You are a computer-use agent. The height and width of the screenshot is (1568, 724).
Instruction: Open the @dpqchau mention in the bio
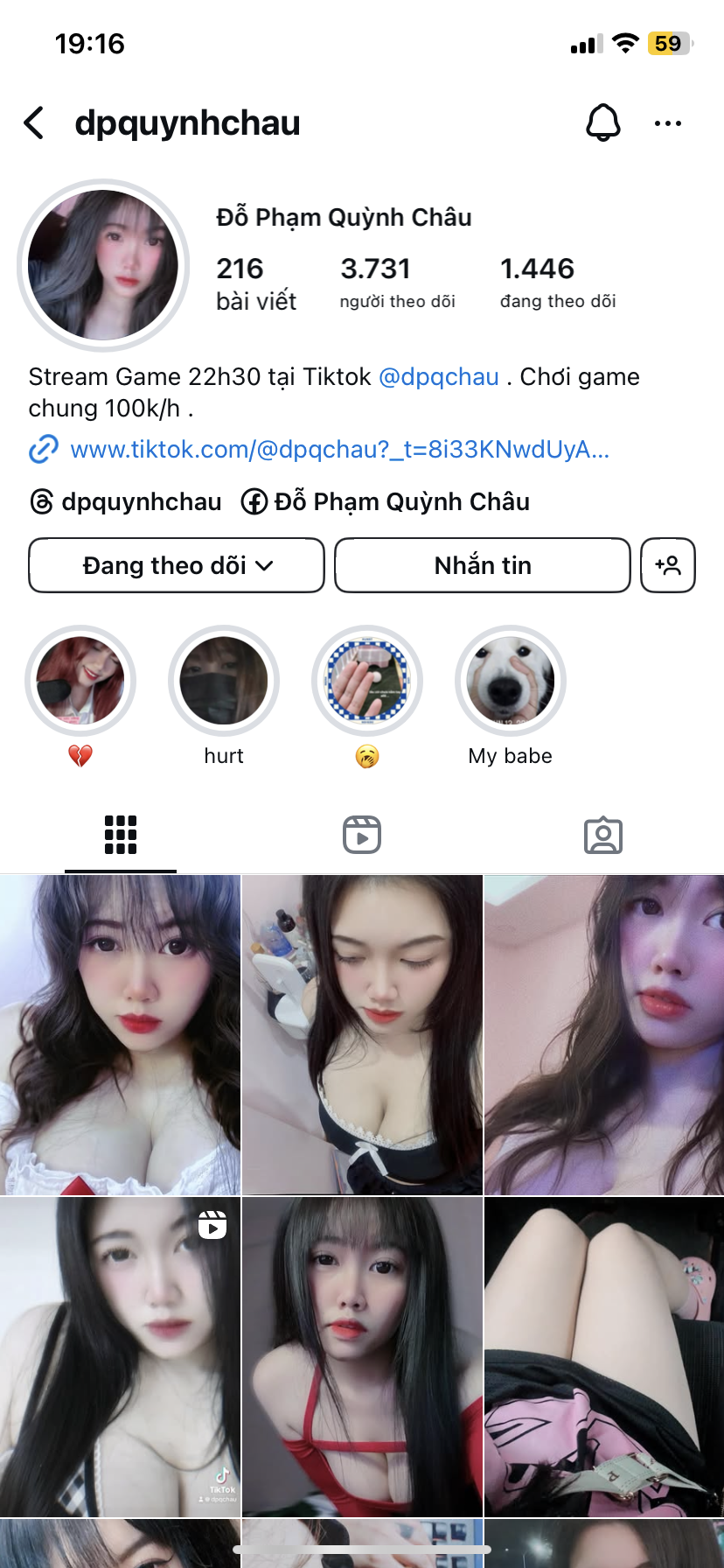(x=439, y=377)
